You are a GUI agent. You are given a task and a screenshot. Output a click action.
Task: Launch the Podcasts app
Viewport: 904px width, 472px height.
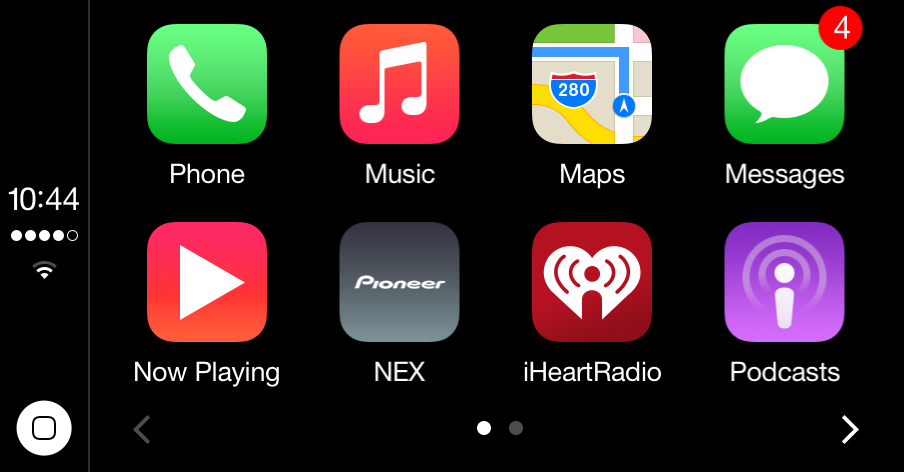click(x=784, y=282)
